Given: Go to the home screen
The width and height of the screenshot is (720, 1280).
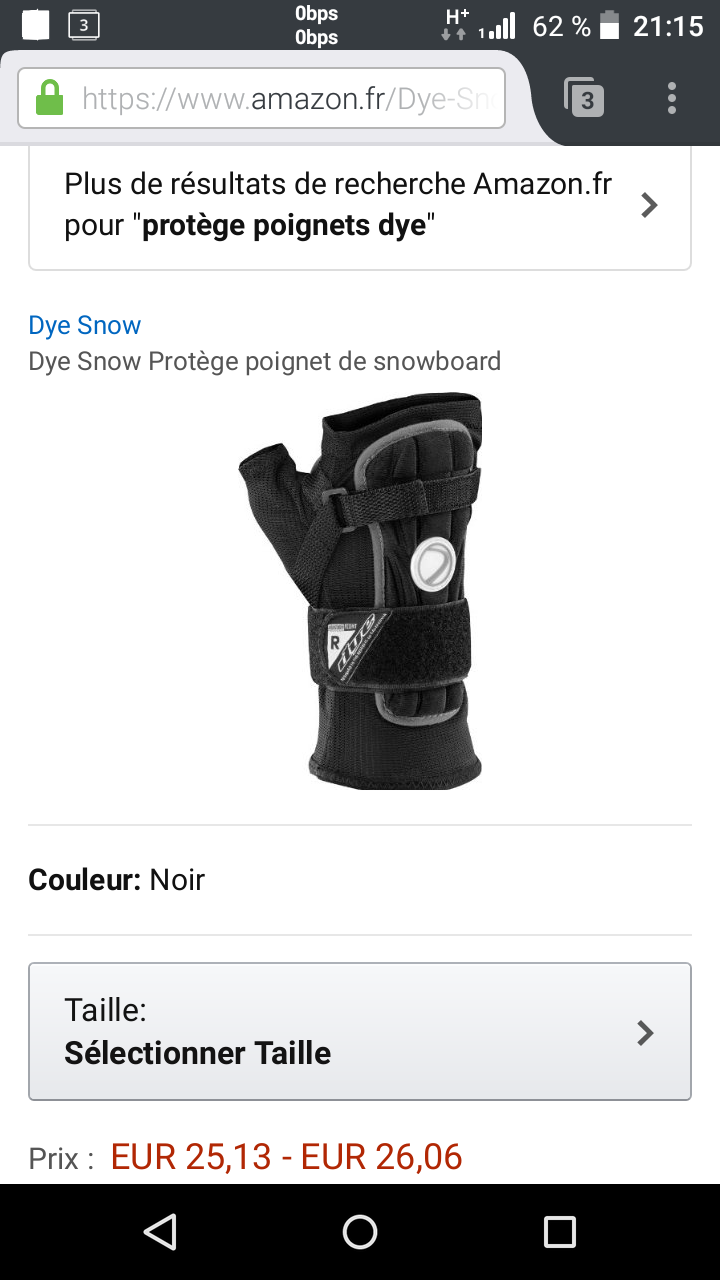Looking at the screenshot, I should (360, 1232).
